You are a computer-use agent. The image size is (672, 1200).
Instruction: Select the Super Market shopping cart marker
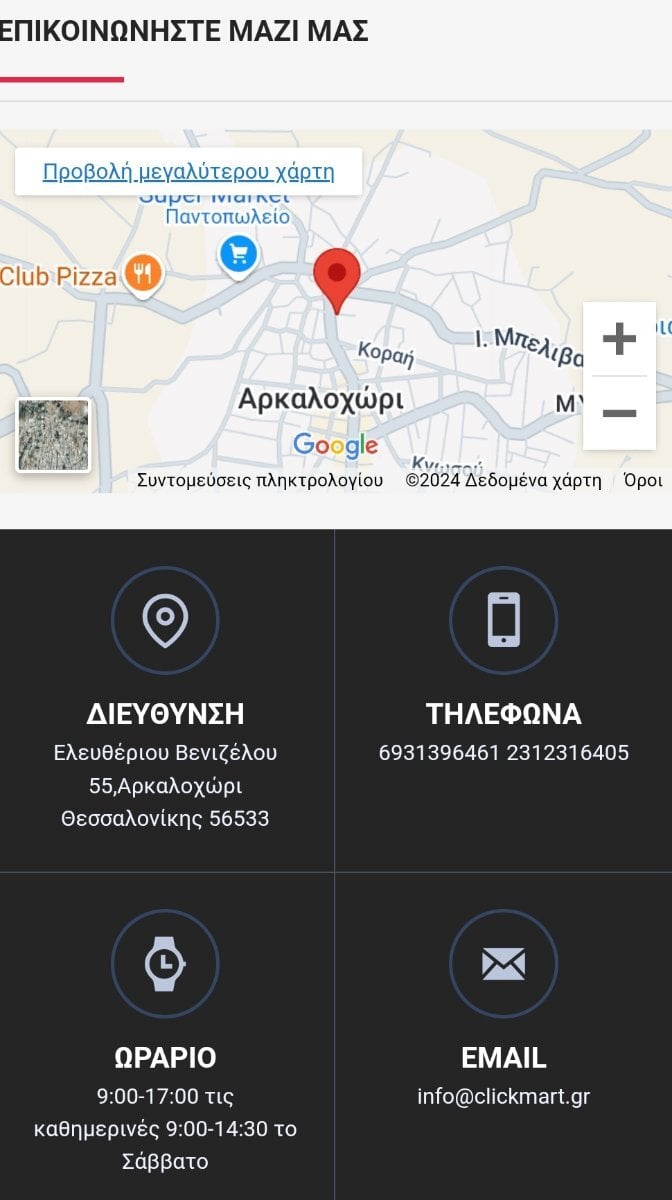(x=238, y=255)
